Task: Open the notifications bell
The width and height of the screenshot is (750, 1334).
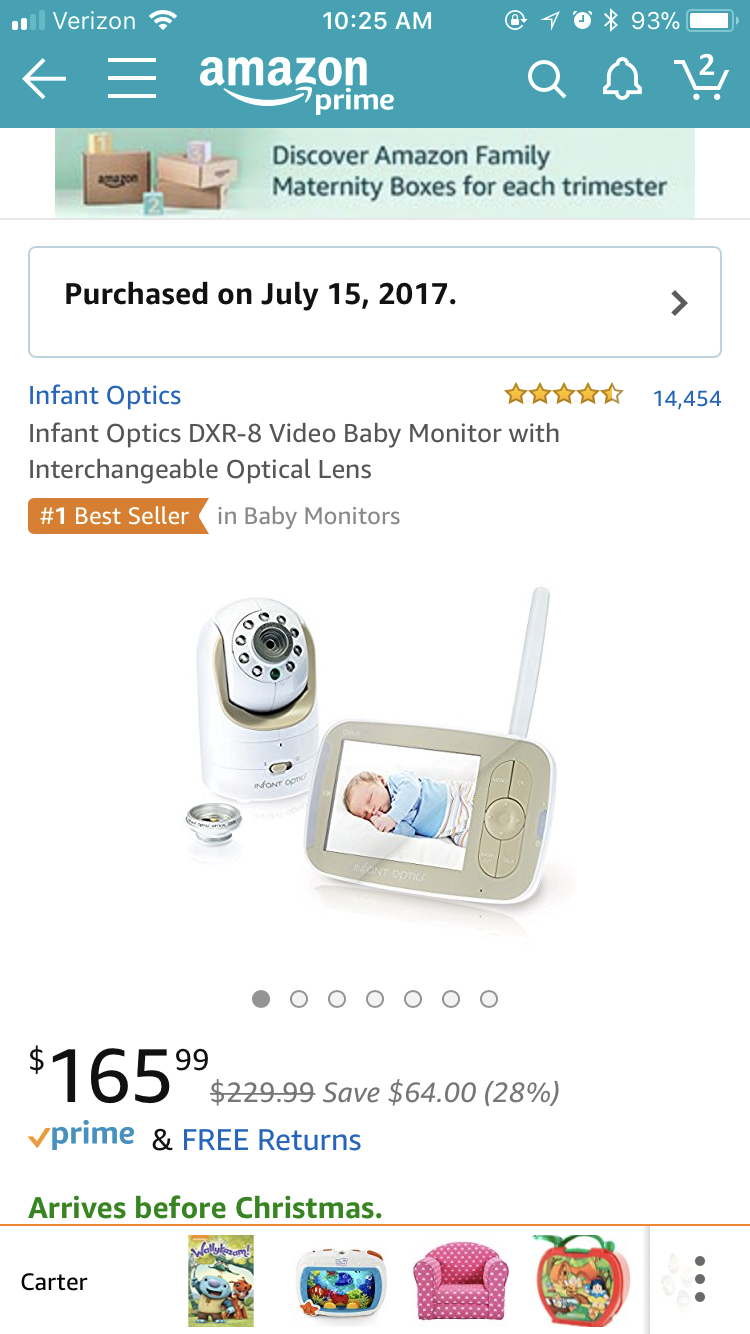Action: [621, 79]
